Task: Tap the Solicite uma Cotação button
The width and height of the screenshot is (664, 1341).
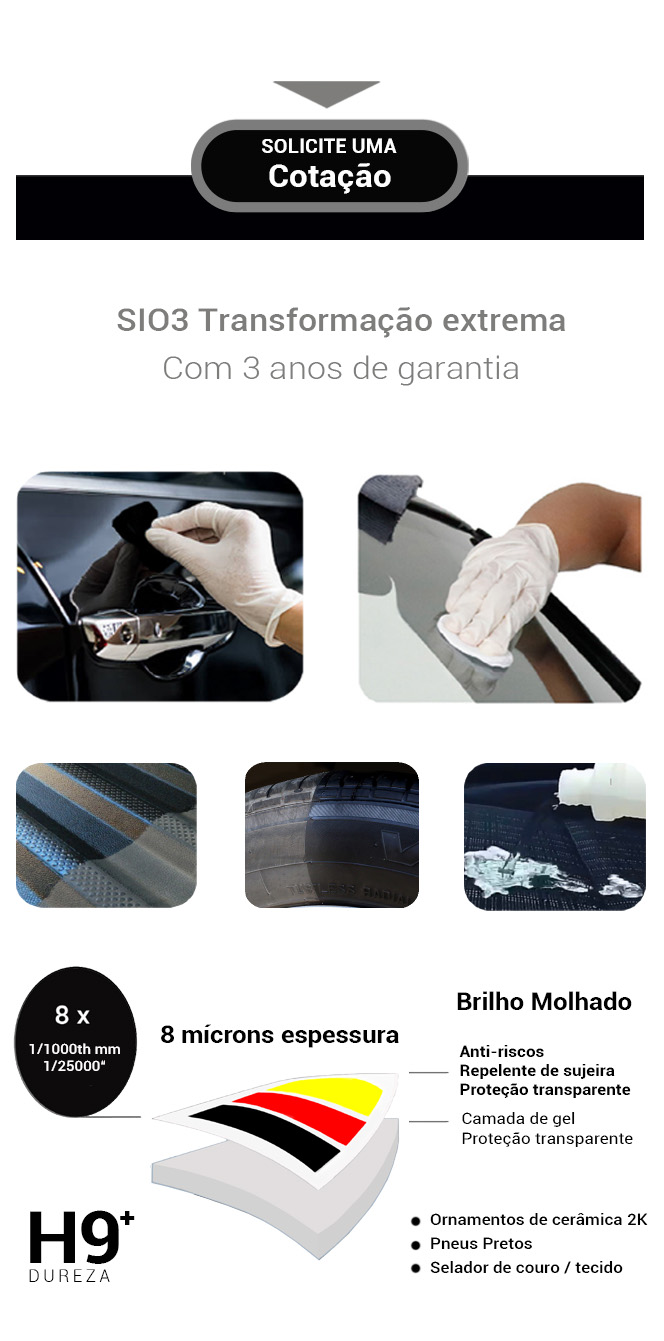Action: (x=329, y=164)
